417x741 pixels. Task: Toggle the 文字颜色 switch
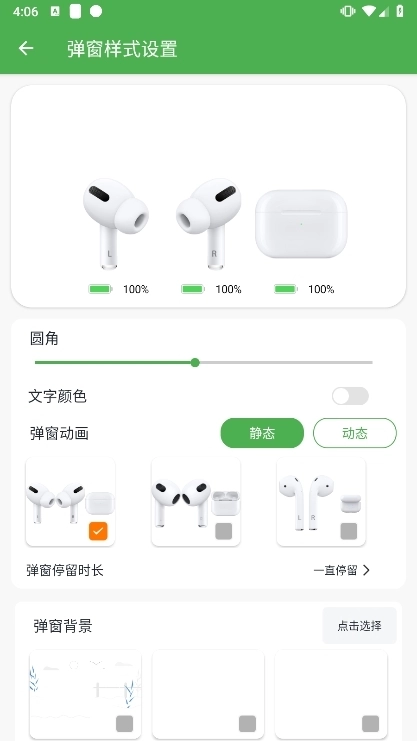tap(350, 396)
